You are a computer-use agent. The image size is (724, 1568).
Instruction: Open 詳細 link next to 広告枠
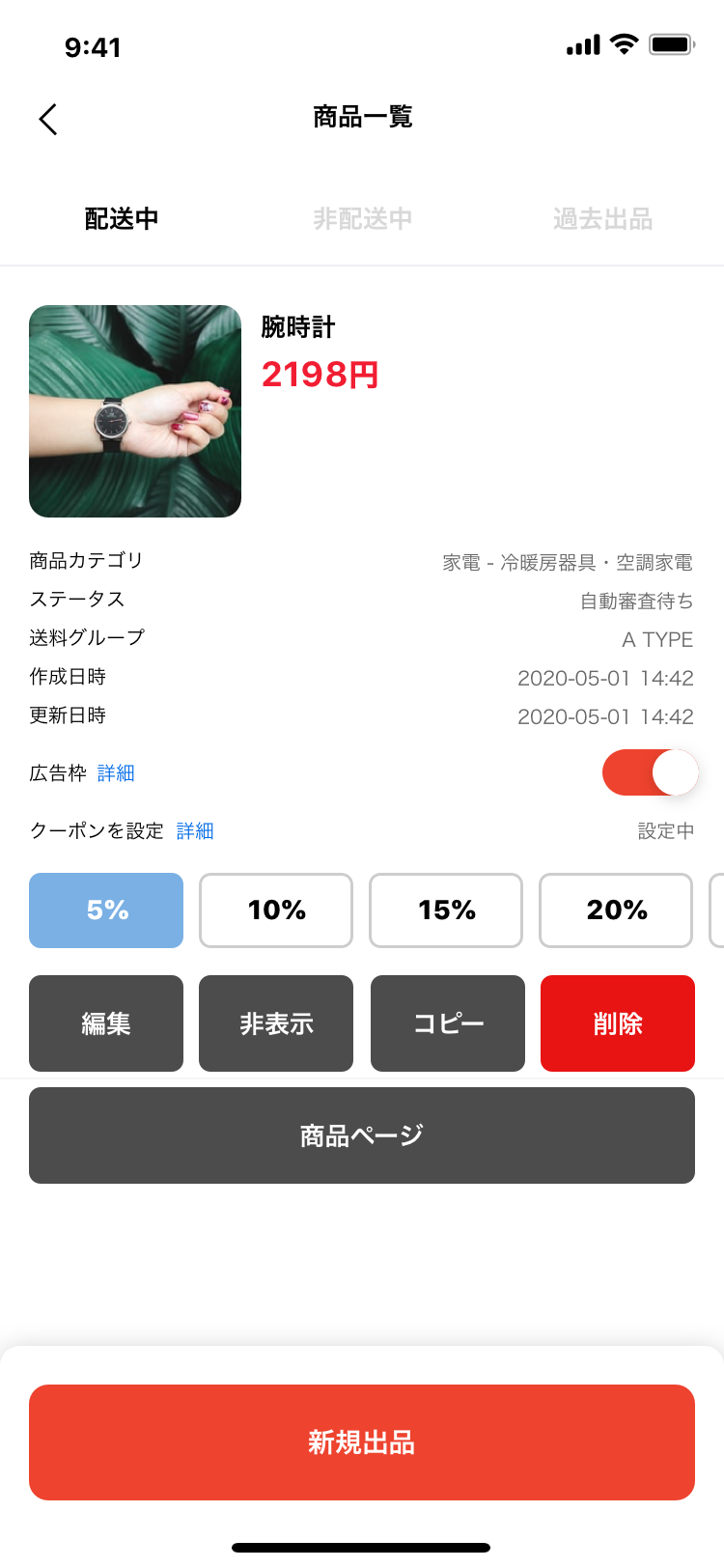[116, 773]
